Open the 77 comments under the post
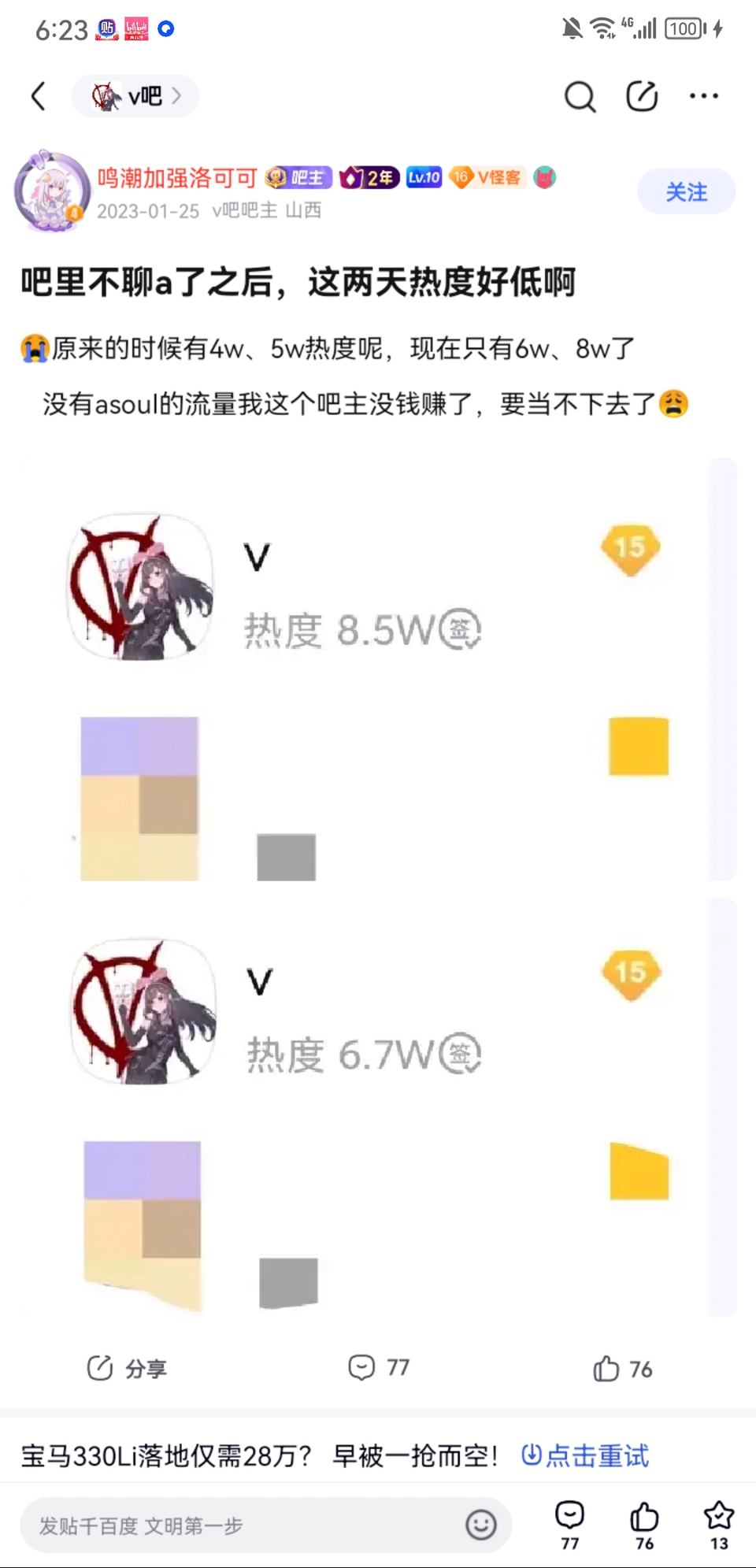The width and height of the screenshot is (756, 1568). (379, 1367)
